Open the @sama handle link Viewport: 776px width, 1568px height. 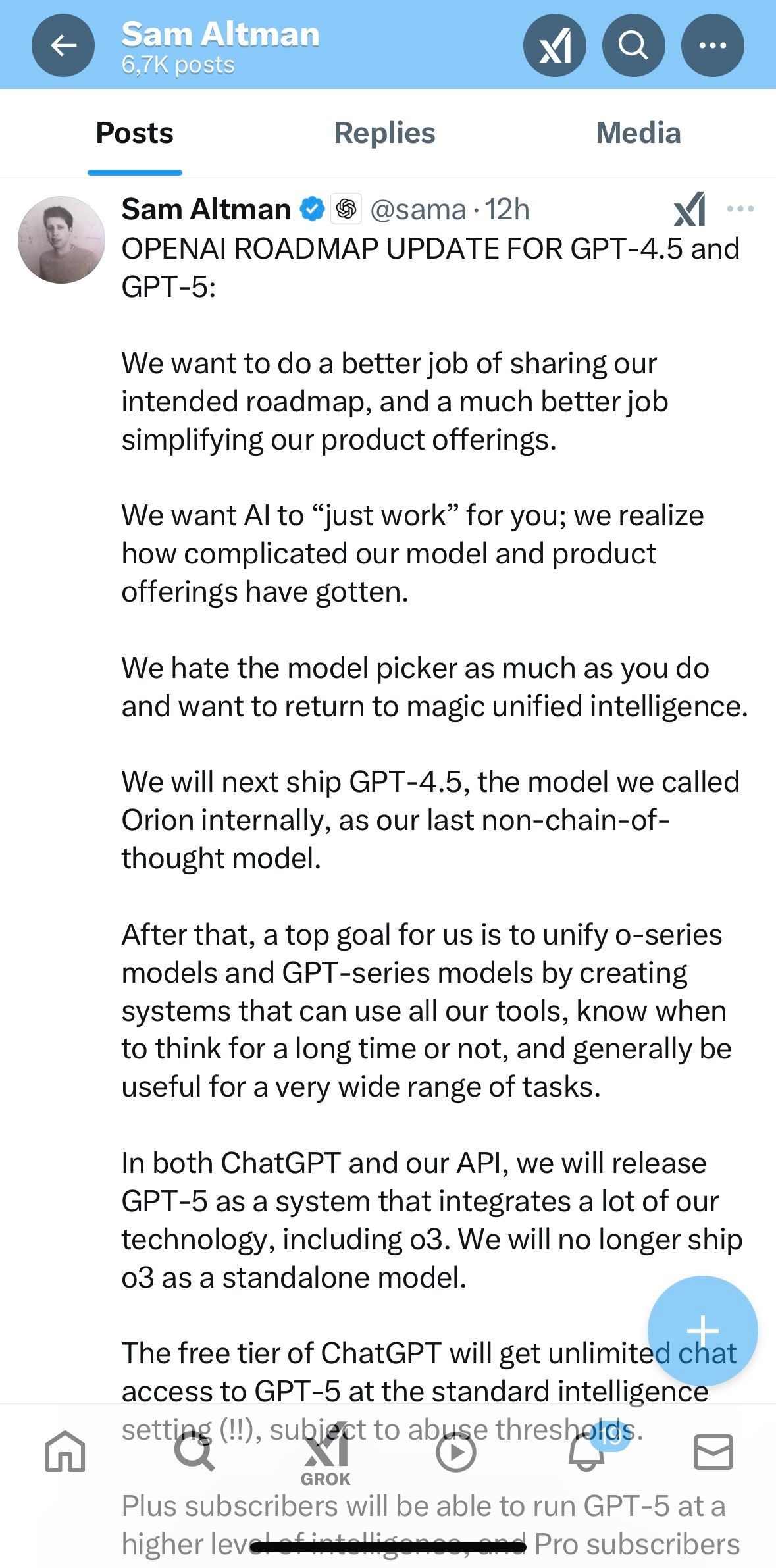(418, 209)
